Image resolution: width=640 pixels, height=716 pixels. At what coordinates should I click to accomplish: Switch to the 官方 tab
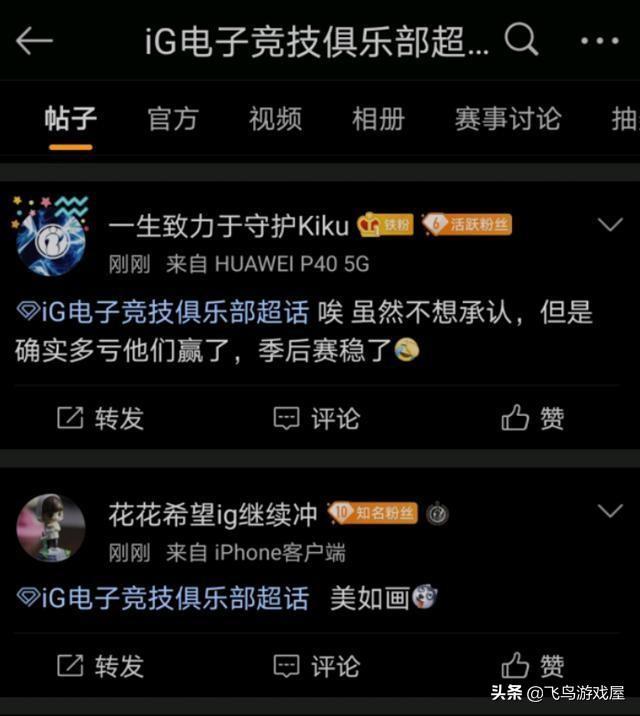[173, 119]
